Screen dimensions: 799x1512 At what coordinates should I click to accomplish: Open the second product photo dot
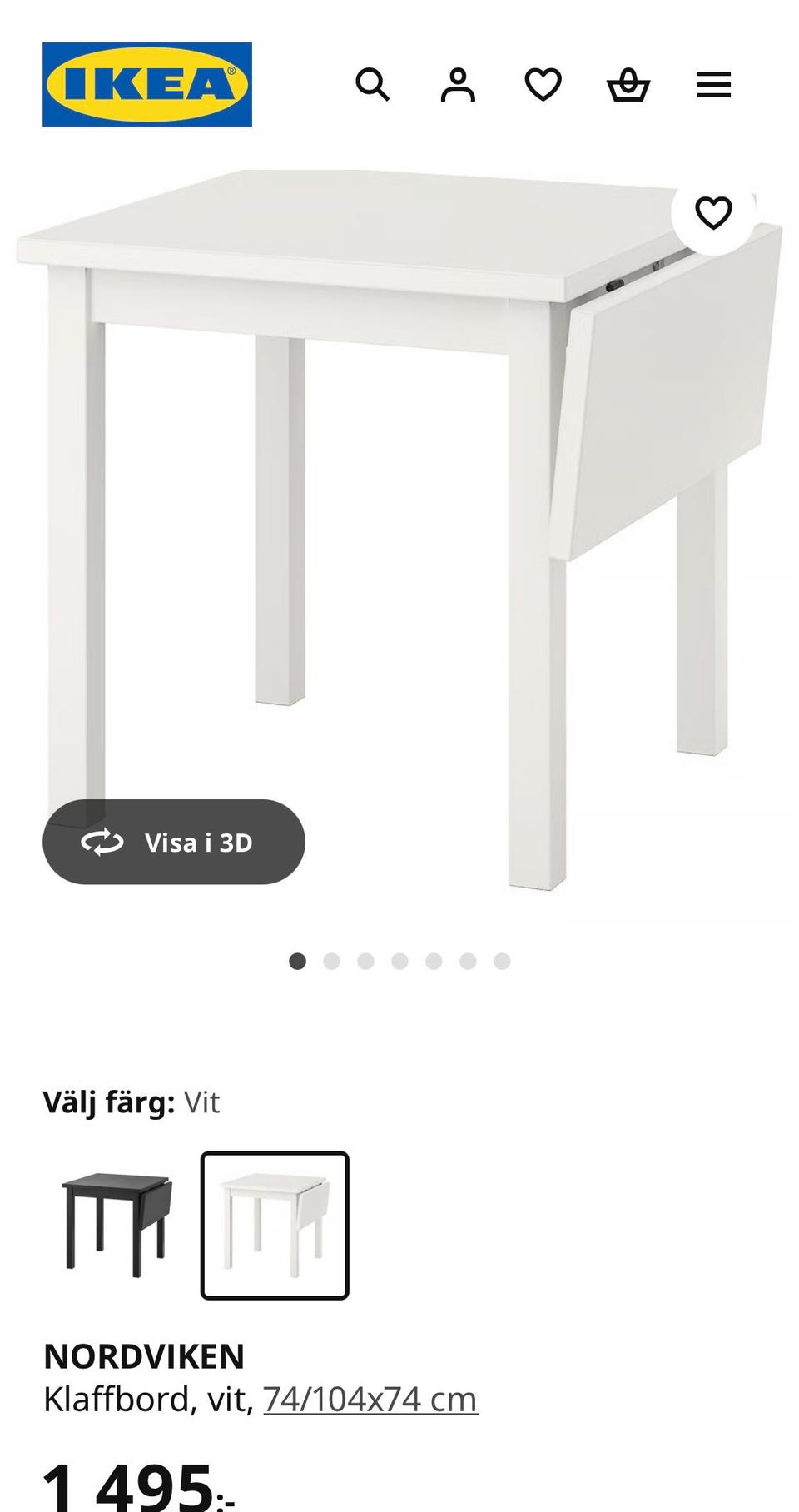(x=330, y=962)
